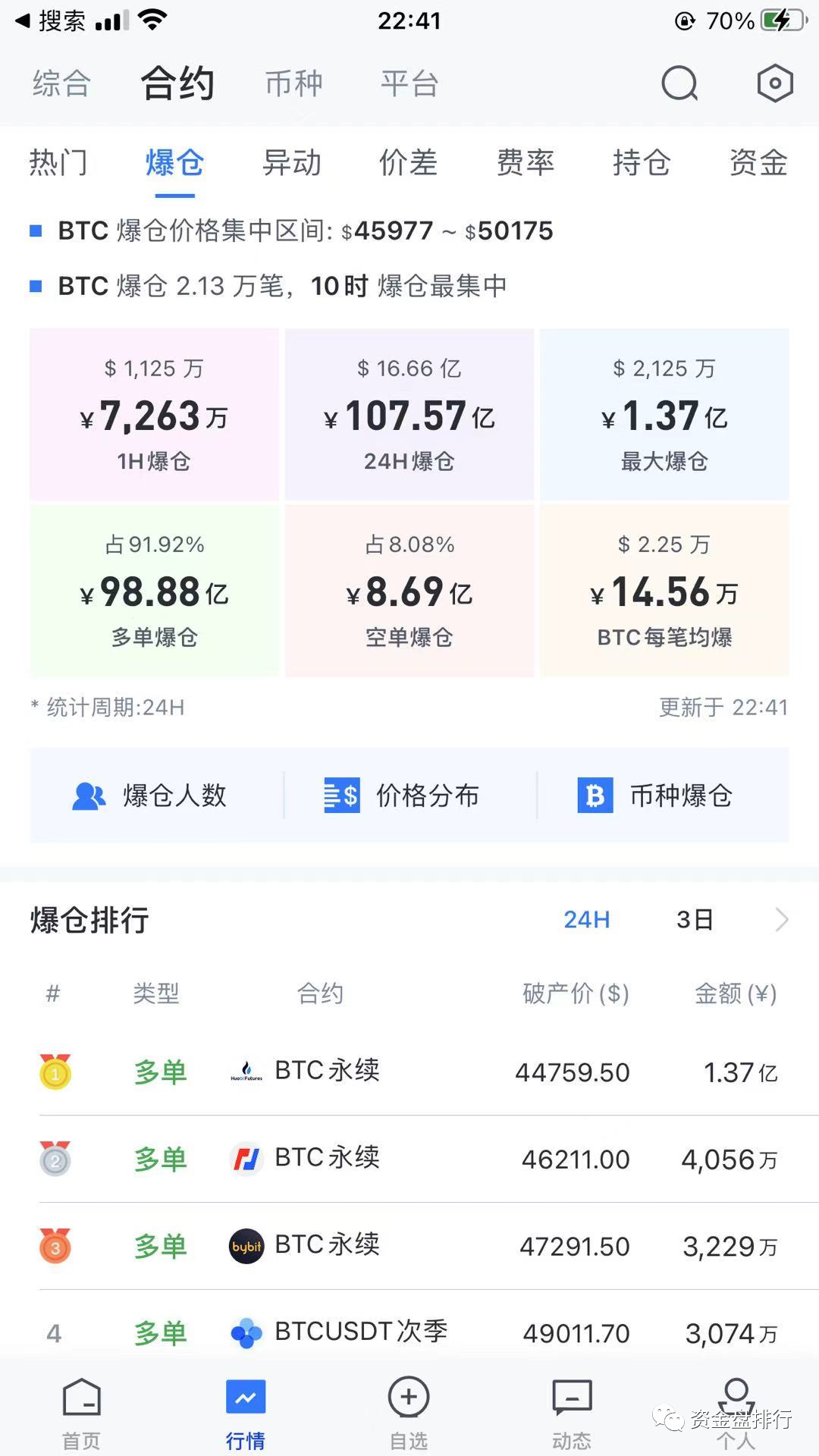This screenshot has height=1456, width=819.
Task: Click the 价格分布 price distribution icon
Action: tap(340, 795)
